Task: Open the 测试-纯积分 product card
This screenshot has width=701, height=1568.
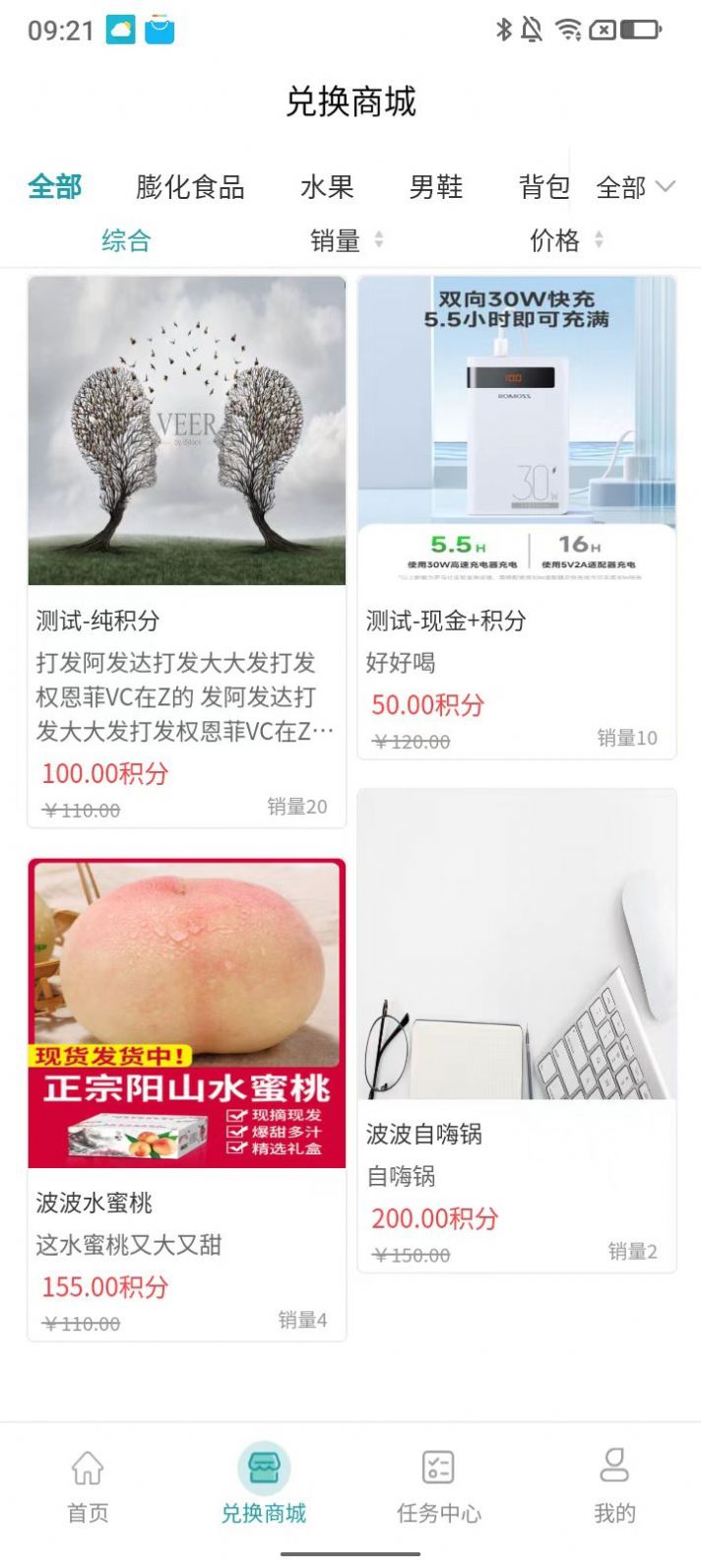Action: tap(187, 552)
